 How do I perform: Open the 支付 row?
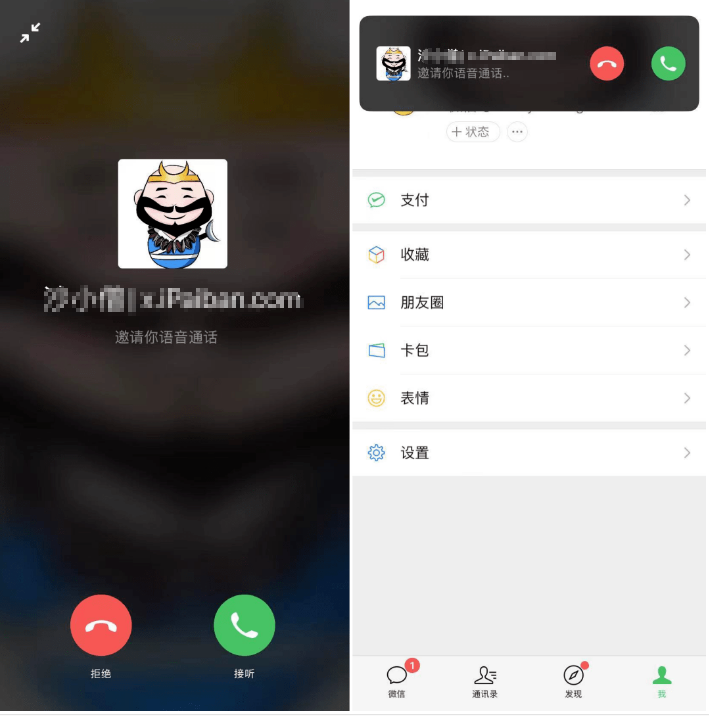528,200
